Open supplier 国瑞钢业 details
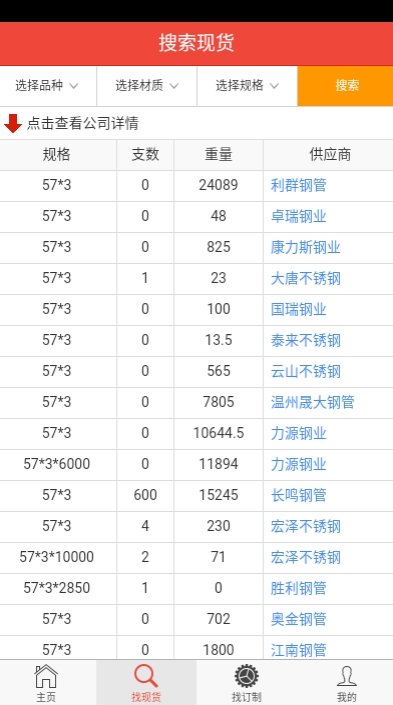The height and width of the screenshot is (705, 393). (x=299, y=309)
